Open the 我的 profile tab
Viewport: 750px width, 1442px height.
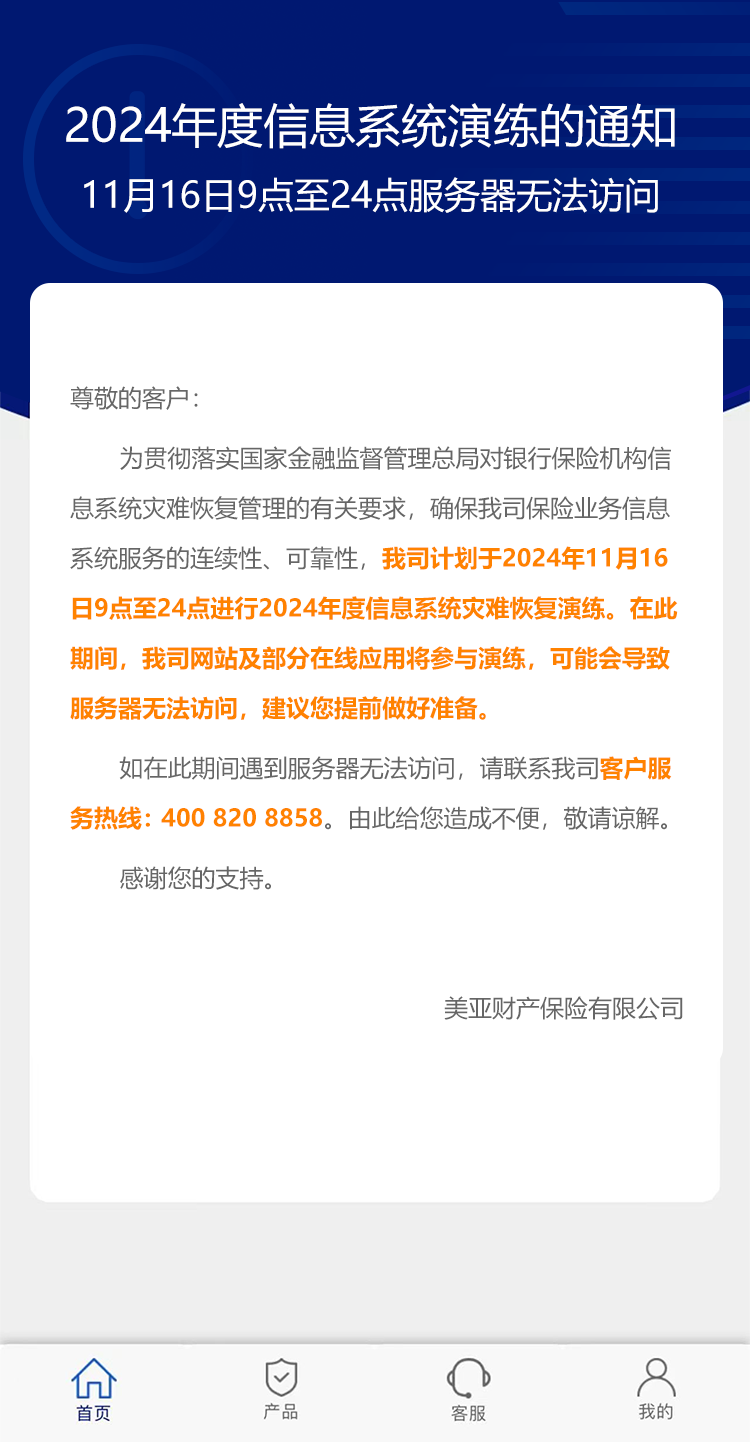click(656, 1390)
